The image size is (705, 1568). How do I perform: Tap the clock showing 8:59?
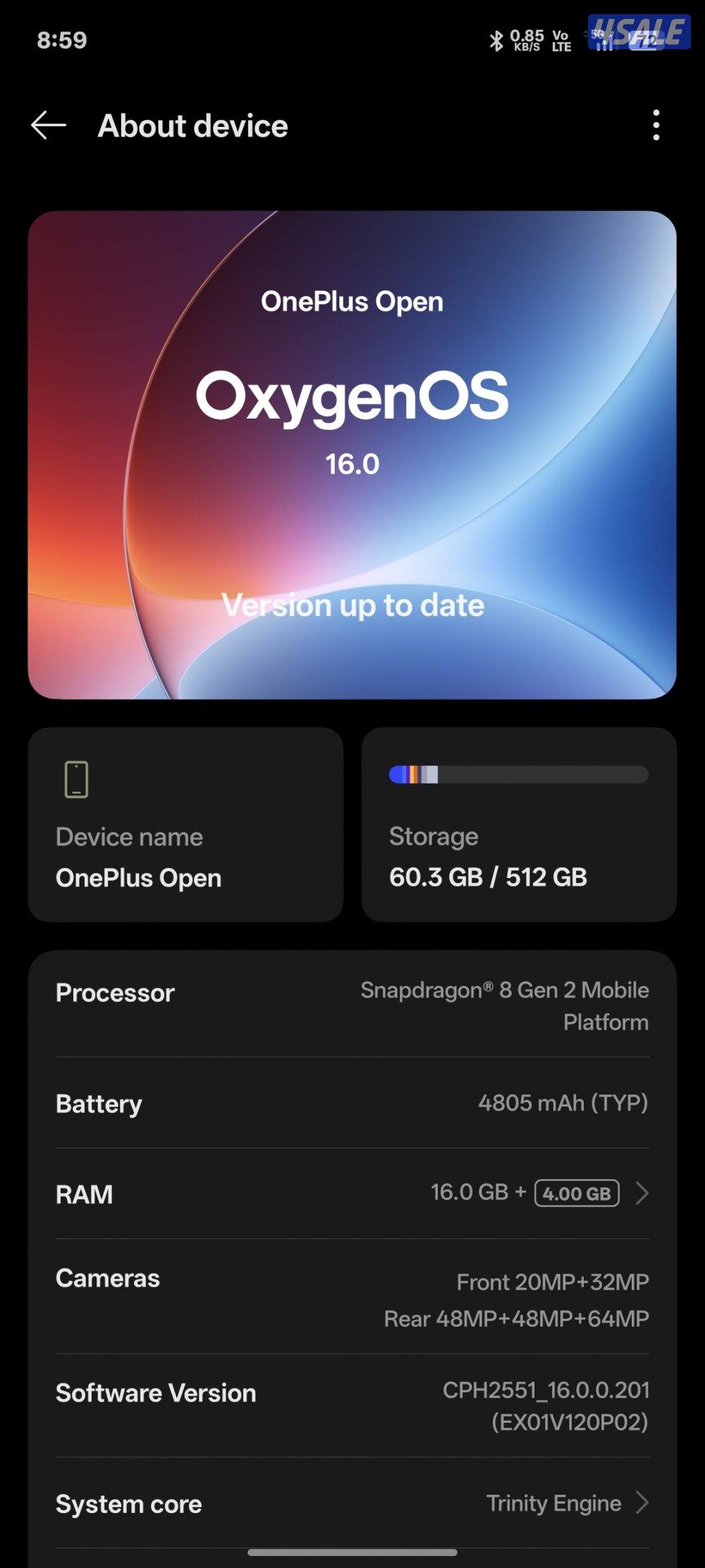[63, 41]
